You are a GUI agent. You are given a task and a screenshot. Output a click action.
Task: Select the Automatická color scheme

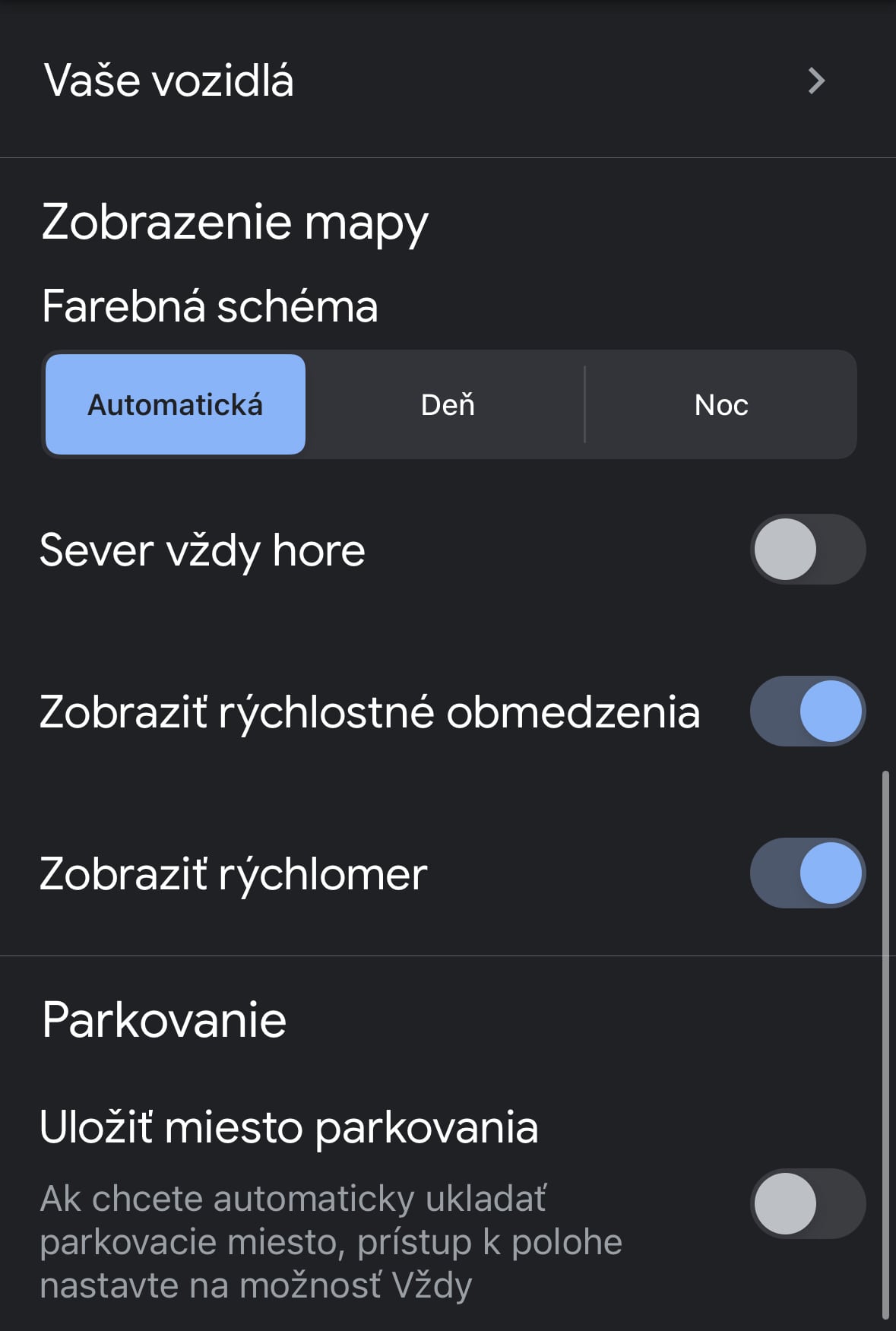tap(176, 404)
